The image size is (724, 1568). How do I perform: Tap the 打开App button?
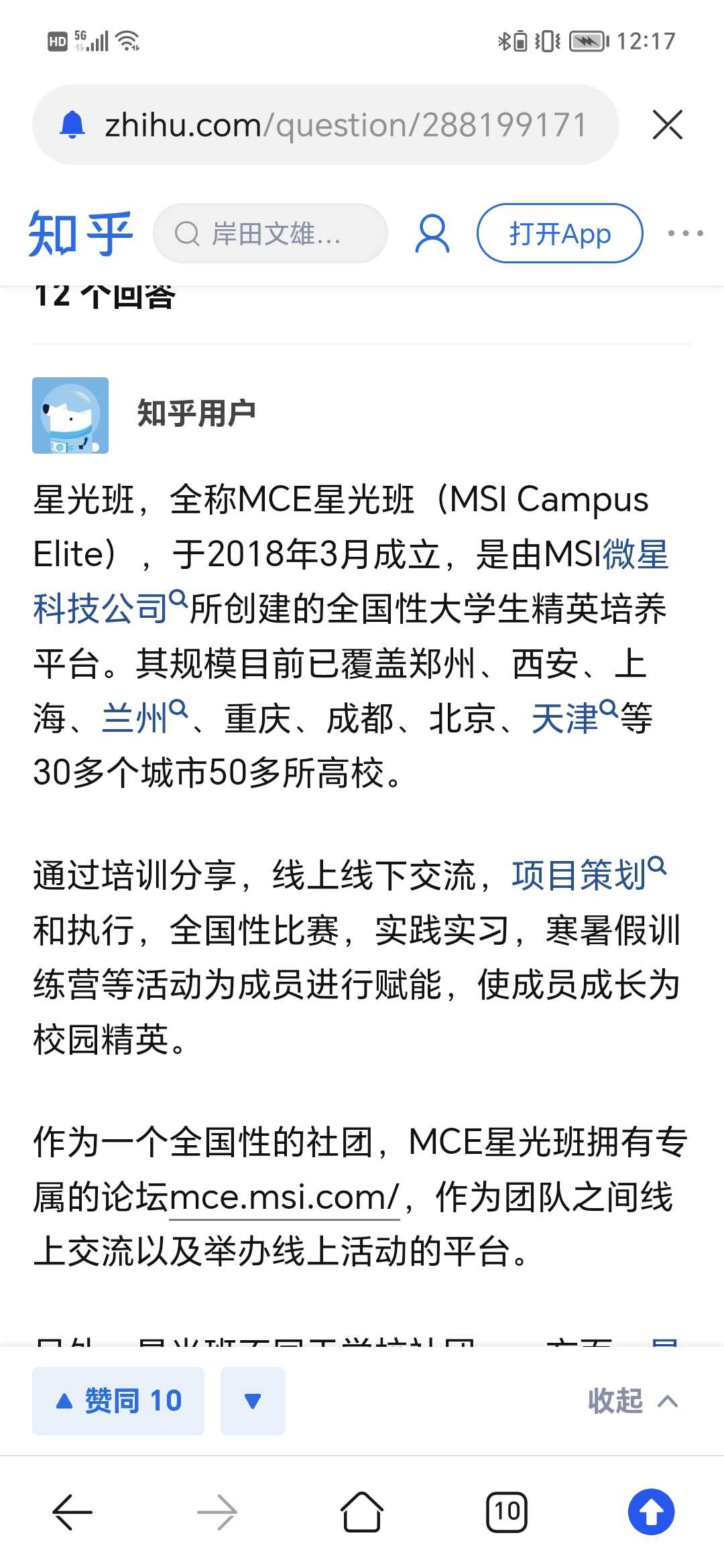[x=560, y=234]
